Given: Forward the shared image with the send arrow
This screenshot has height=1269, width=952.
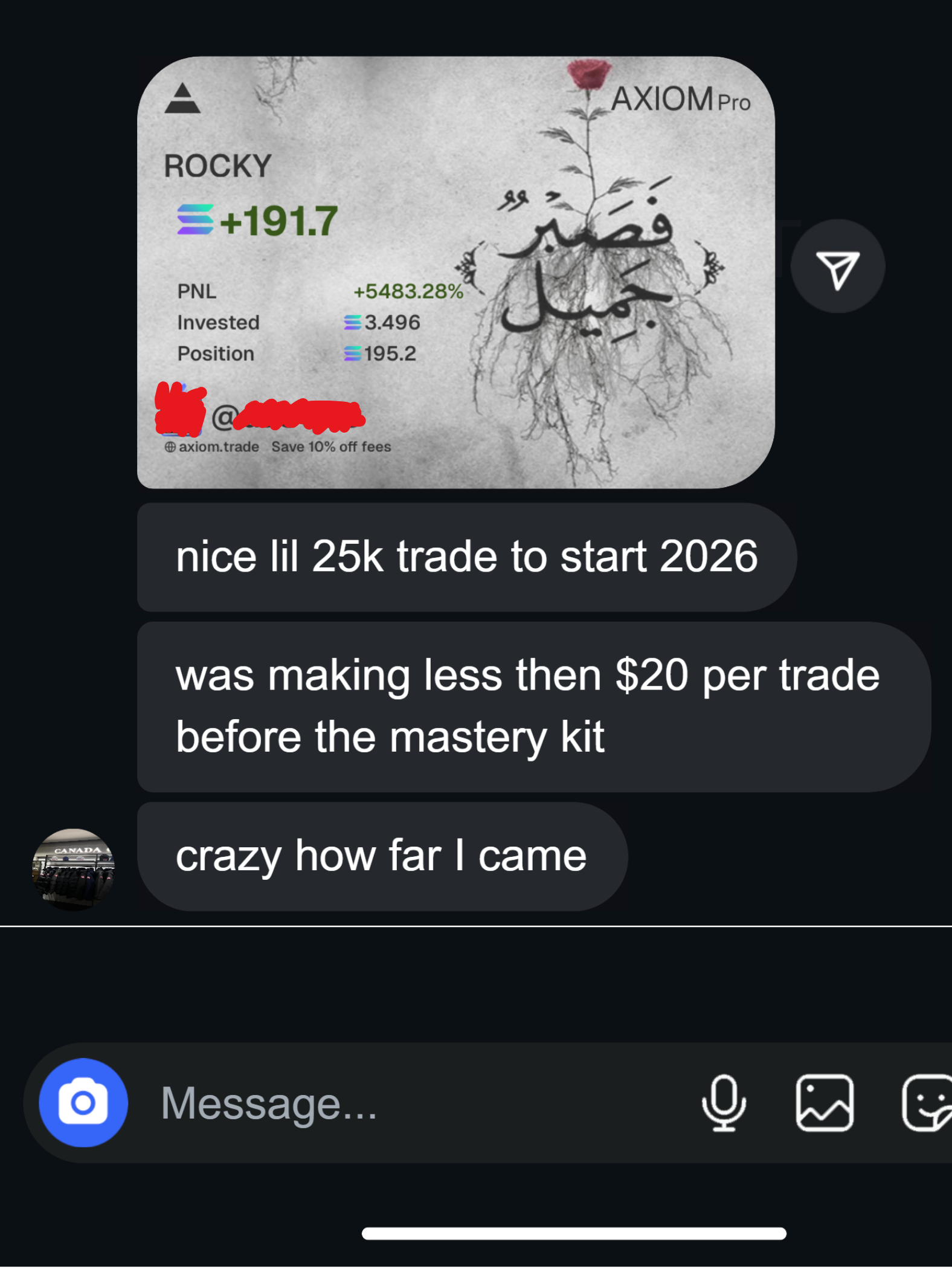Looking at the screenshot, I should tap(837, 266).
